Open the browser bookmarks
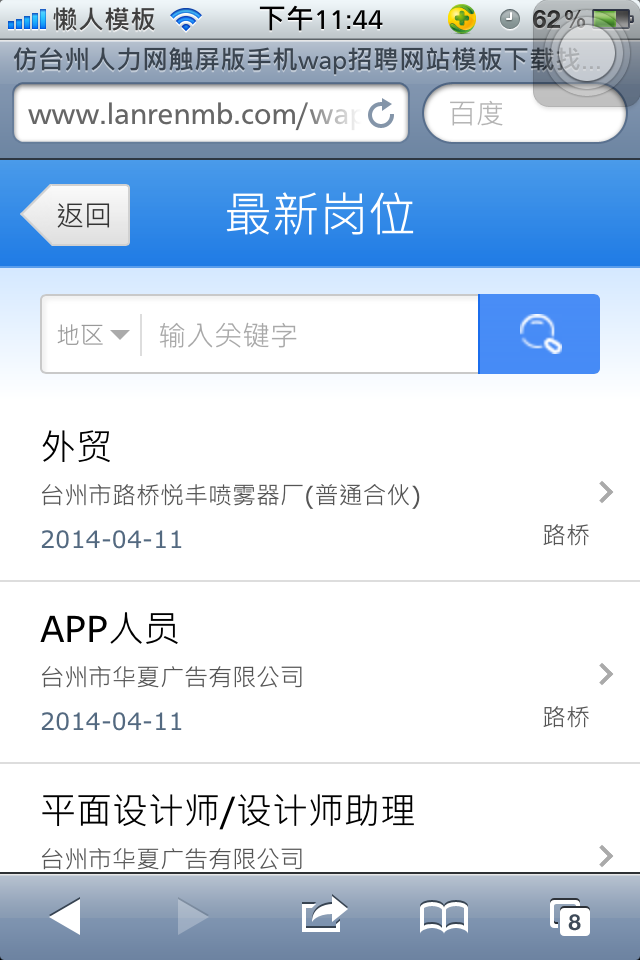Image resolution: width=640 pixels, height=960 pixels. (444, 916)
